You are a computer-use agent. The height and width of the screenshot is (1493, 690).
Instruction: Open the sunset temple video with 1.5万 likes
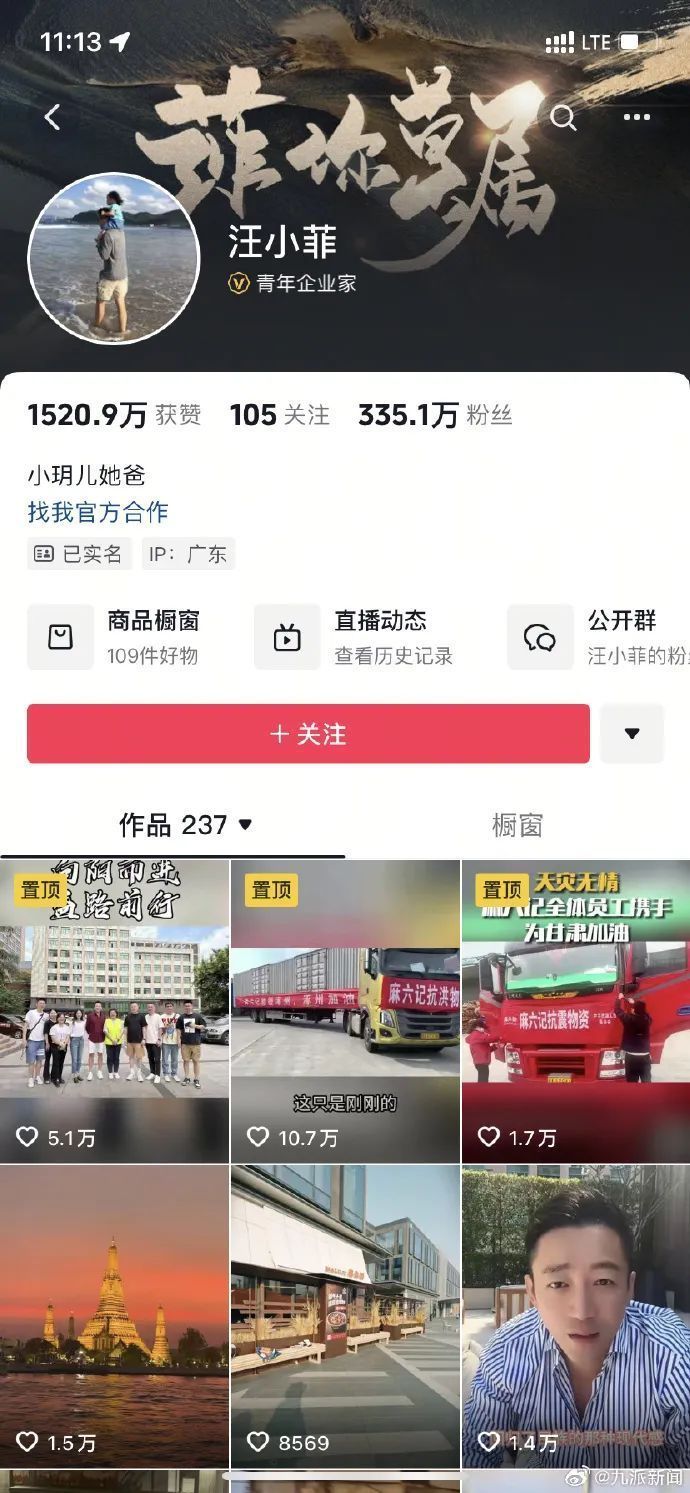(x=114, y=1315)
